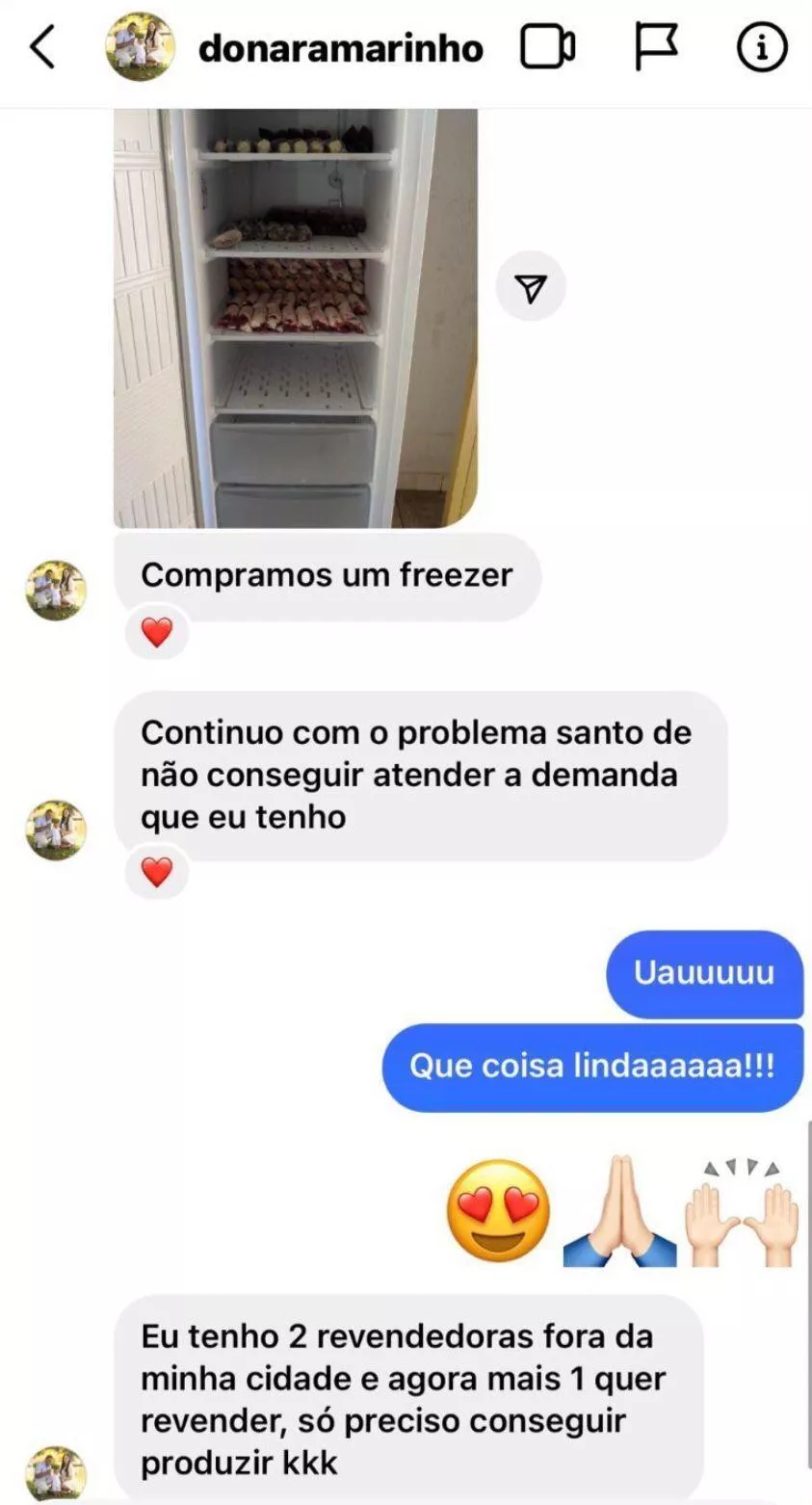Viewport: 812px width, 1505px height.
Task: Open conversation details info icon
Action: point(762,47)
